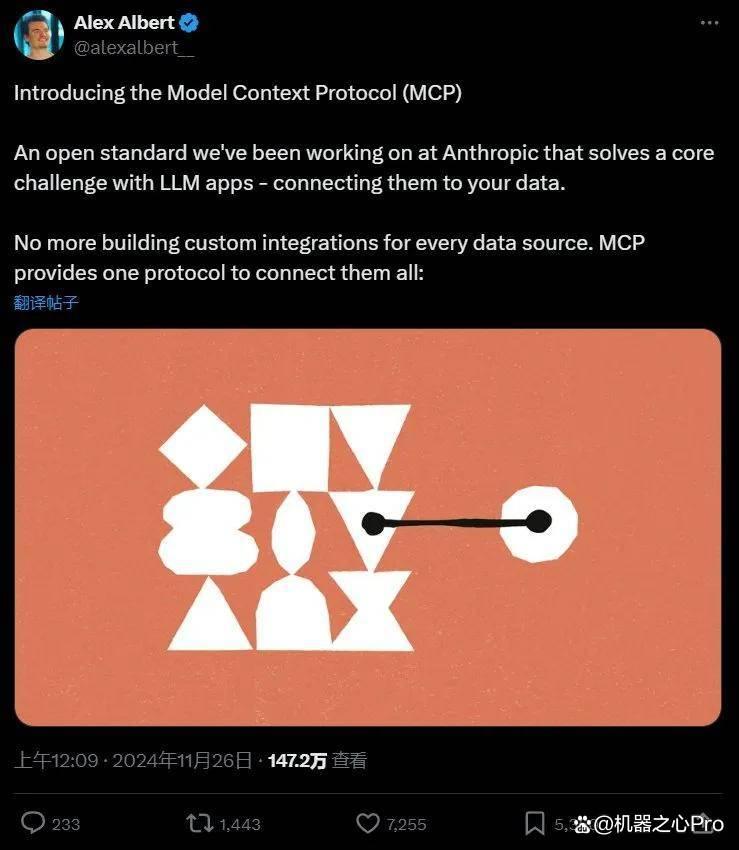Like the post with the heart
Image resolution: width=739 pixels, height=850 pixels.
point(368,823)
